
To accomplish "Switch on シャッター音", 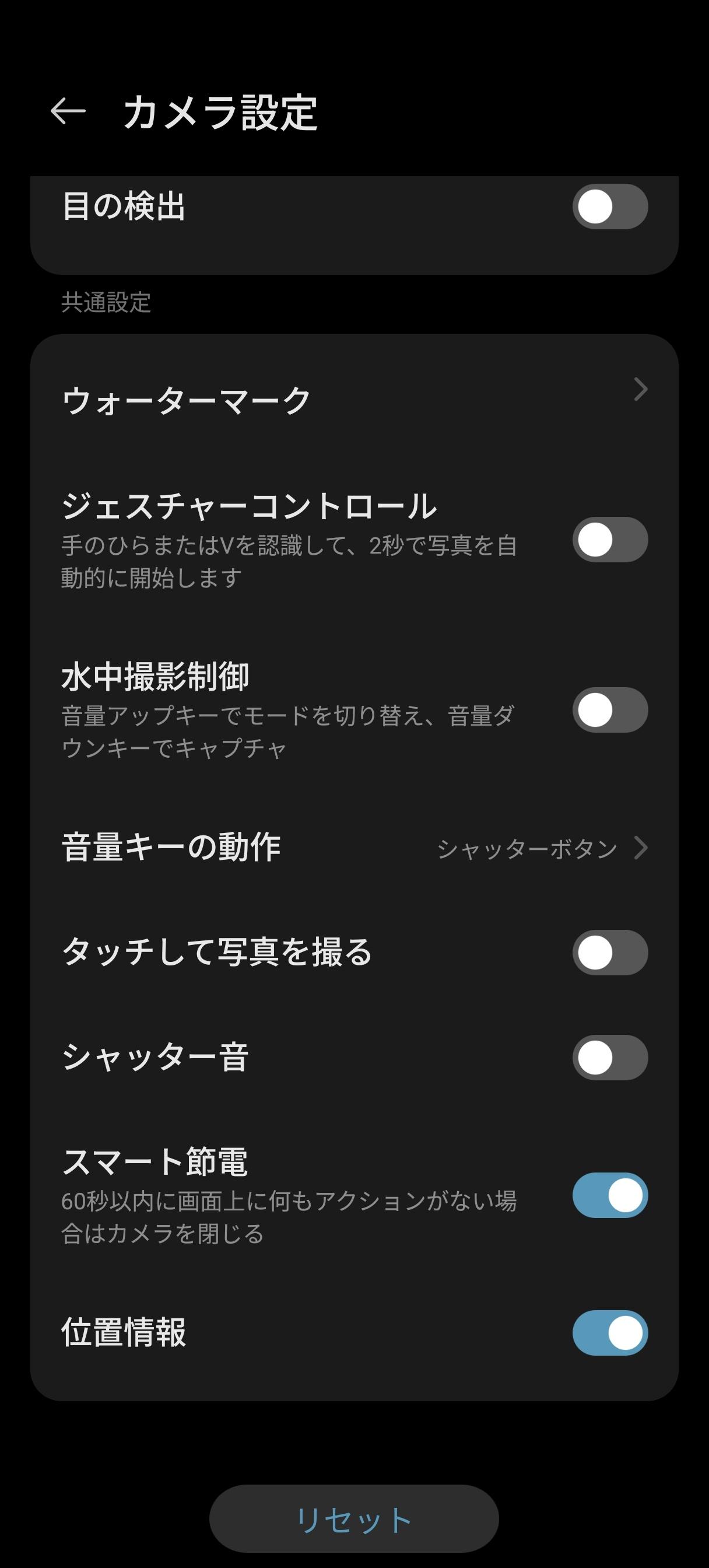I will (609, 1058).
